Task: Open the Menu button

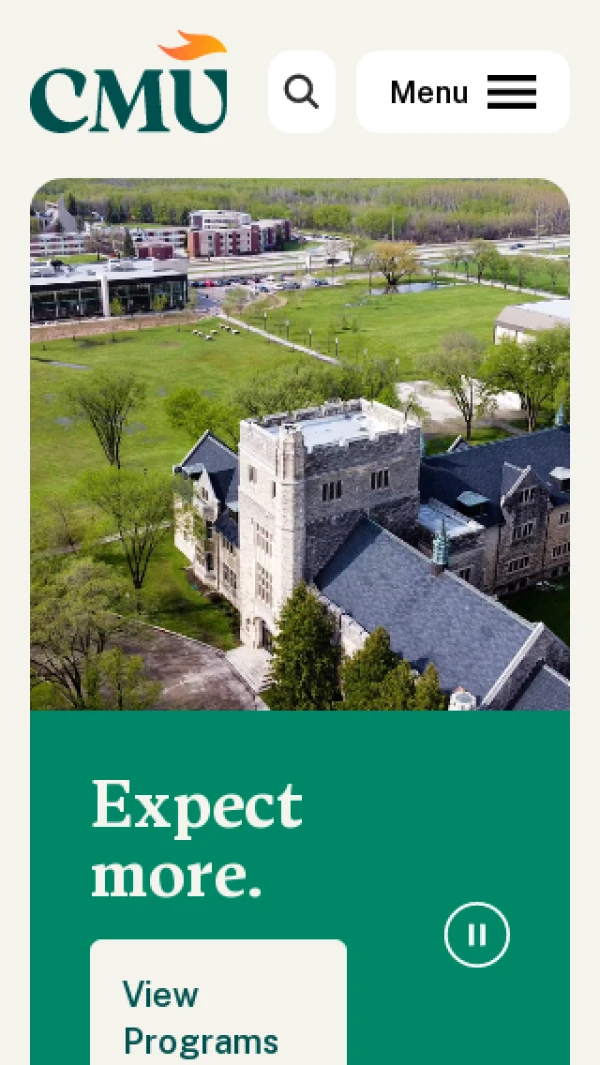Action: click(x=463, y=92)
